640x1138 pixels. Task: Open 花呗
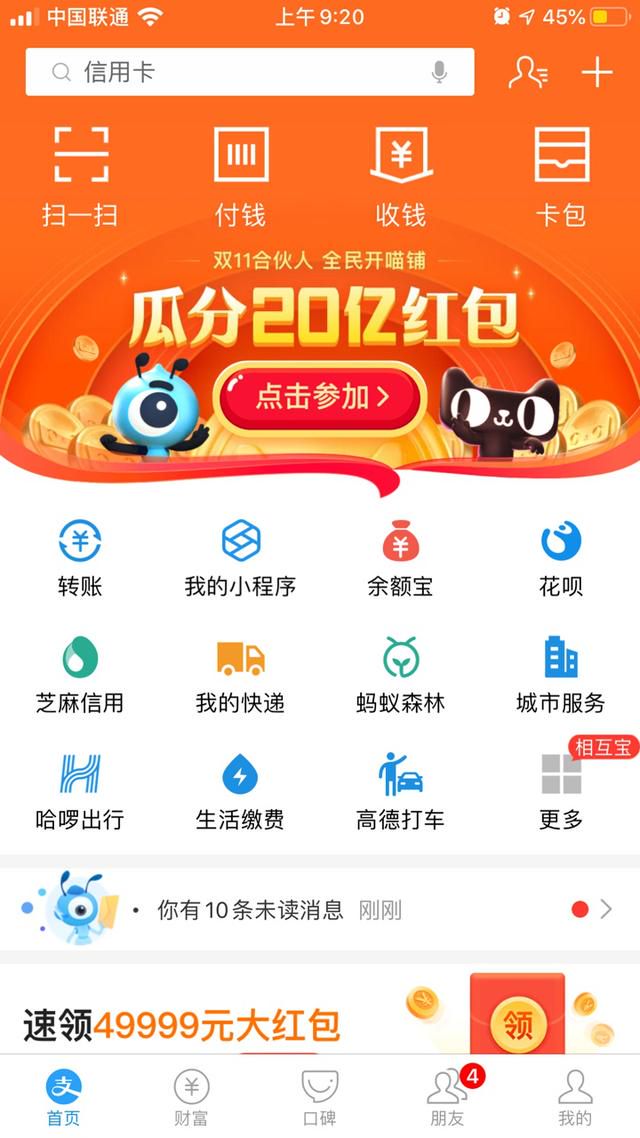tap(561, 558)
